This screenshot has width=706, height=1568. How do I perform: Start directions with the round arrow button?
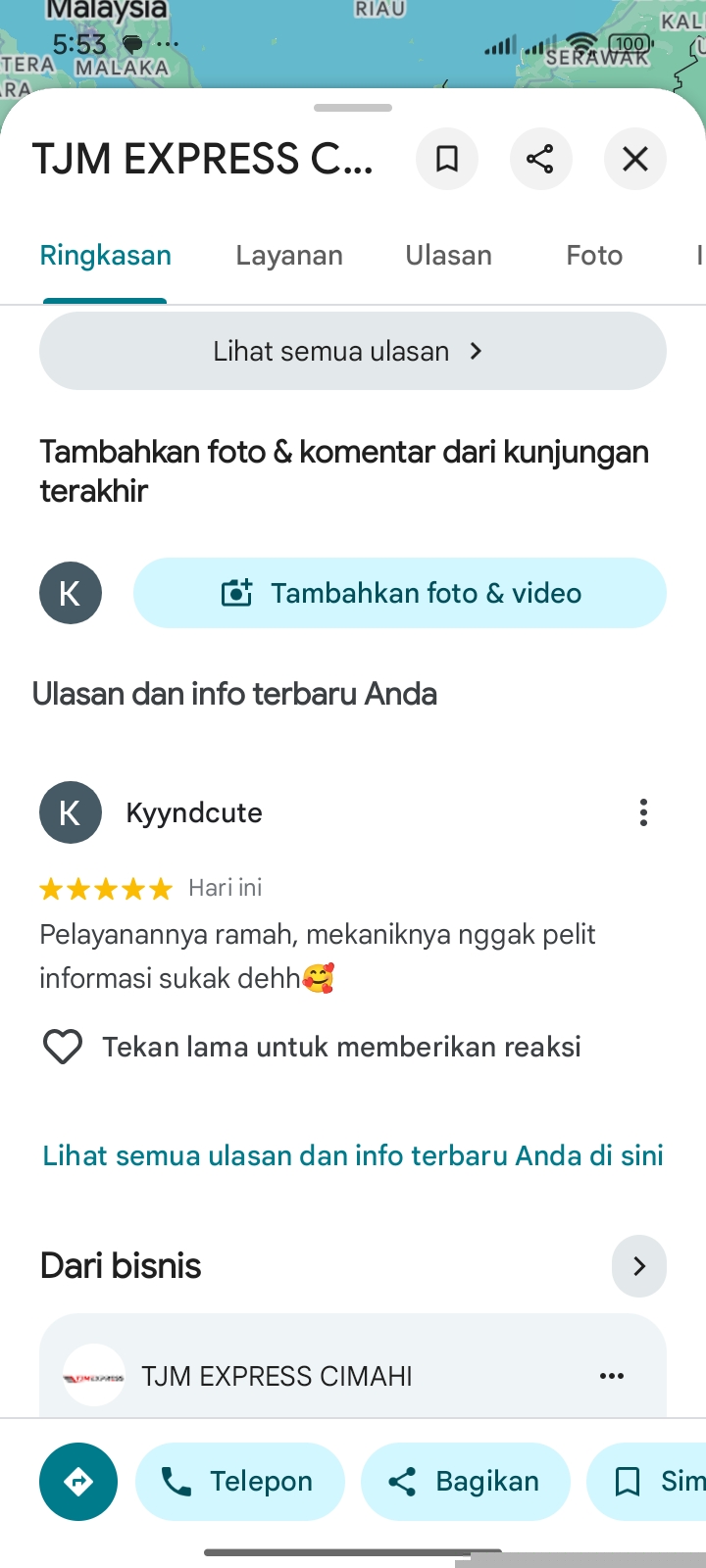pos(78,1482)
